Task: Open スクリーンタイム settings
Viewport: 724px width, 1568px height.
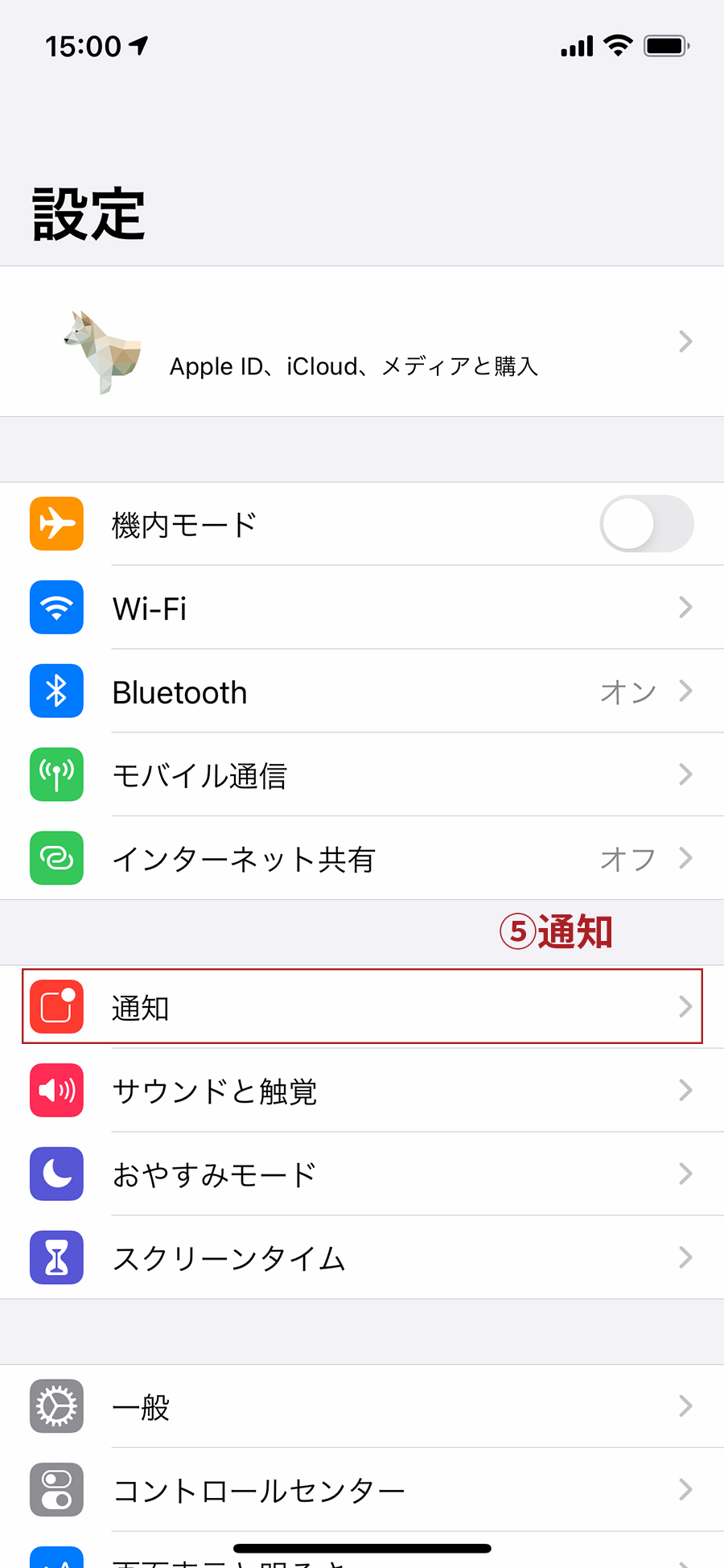Action: tap(362, 1258)
